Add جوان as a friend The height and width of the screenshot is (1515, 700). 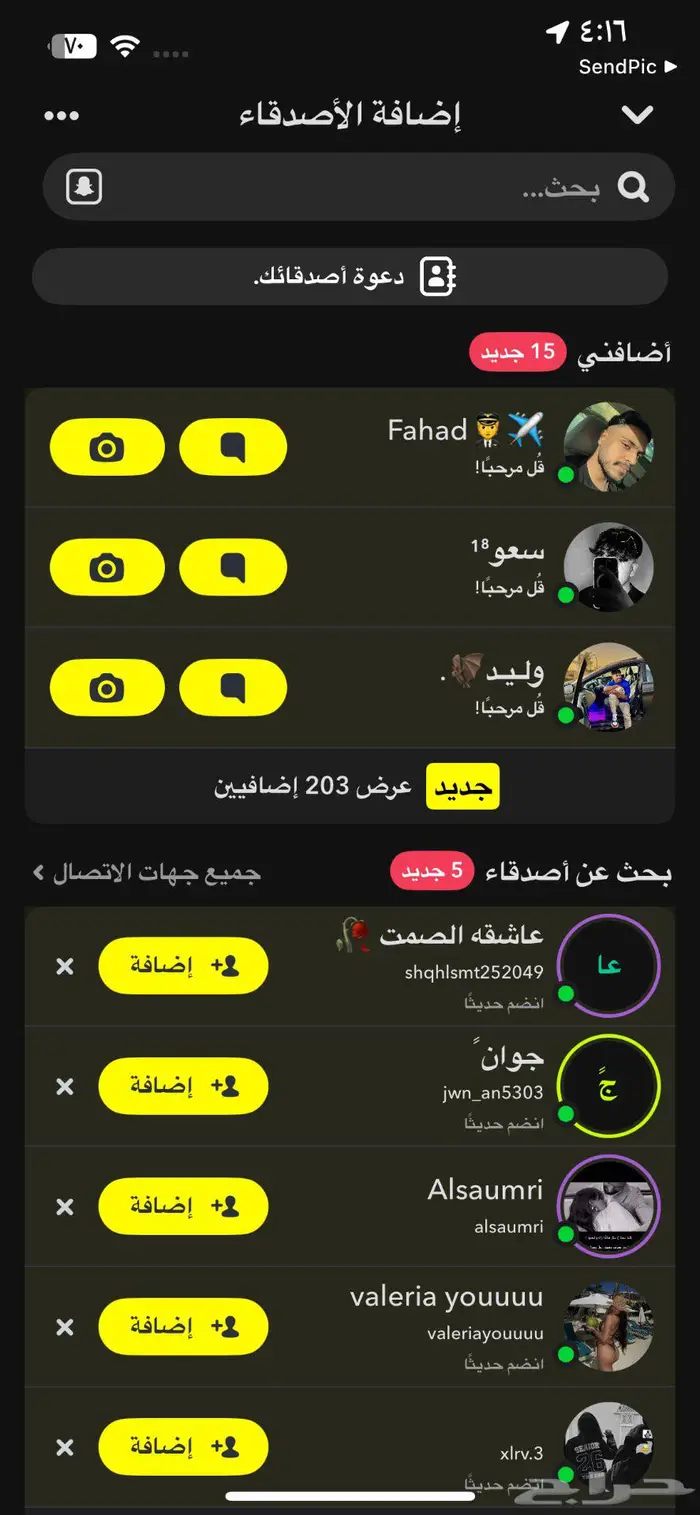pos(183,1086)
